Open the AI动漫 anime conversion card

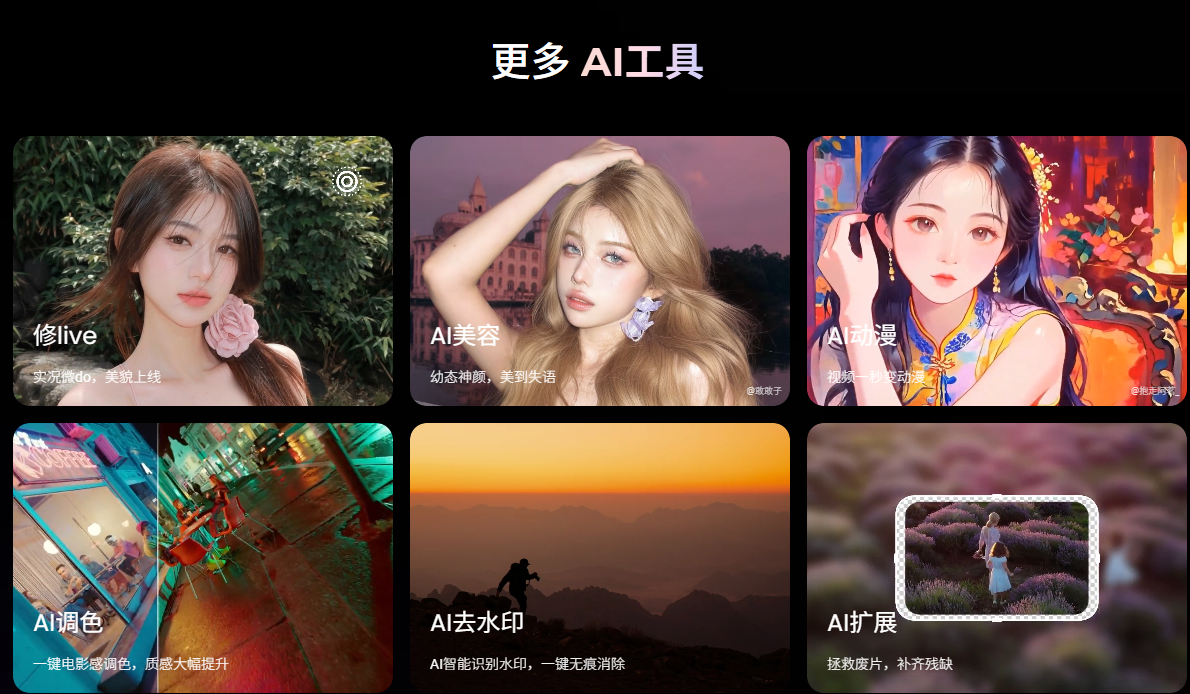(996, 271)
